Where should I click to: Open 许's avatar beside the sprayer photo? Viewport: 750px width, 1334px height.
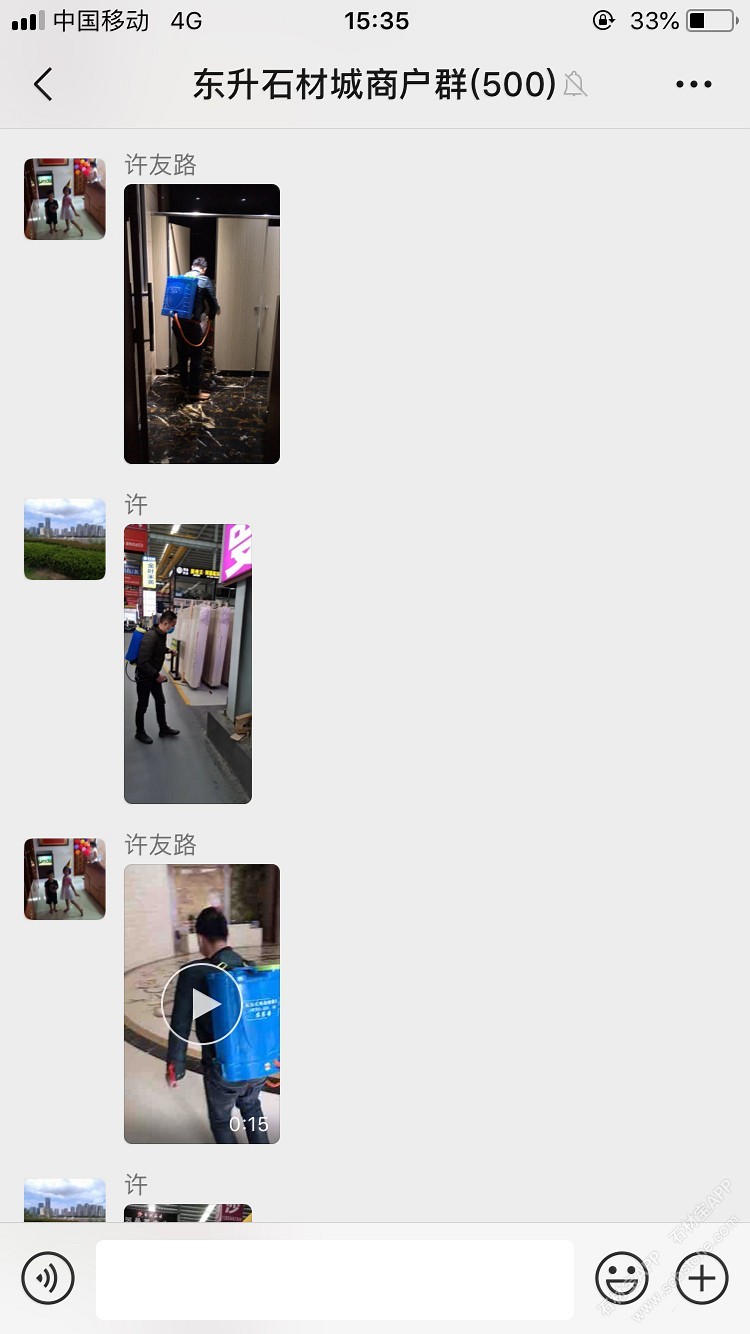(x=65, y=539)
